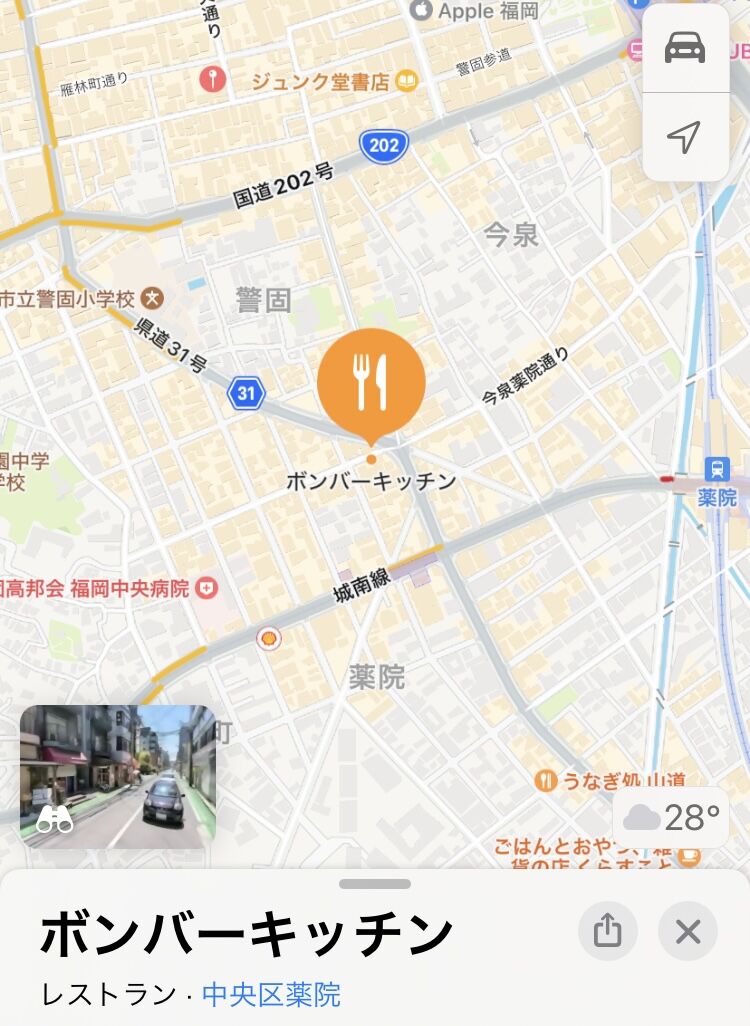Image resolution: width=750 pixels, height=1026 pixels.
Task: Open the weather badge showing 28°
Action: click(x=672, y=818)
